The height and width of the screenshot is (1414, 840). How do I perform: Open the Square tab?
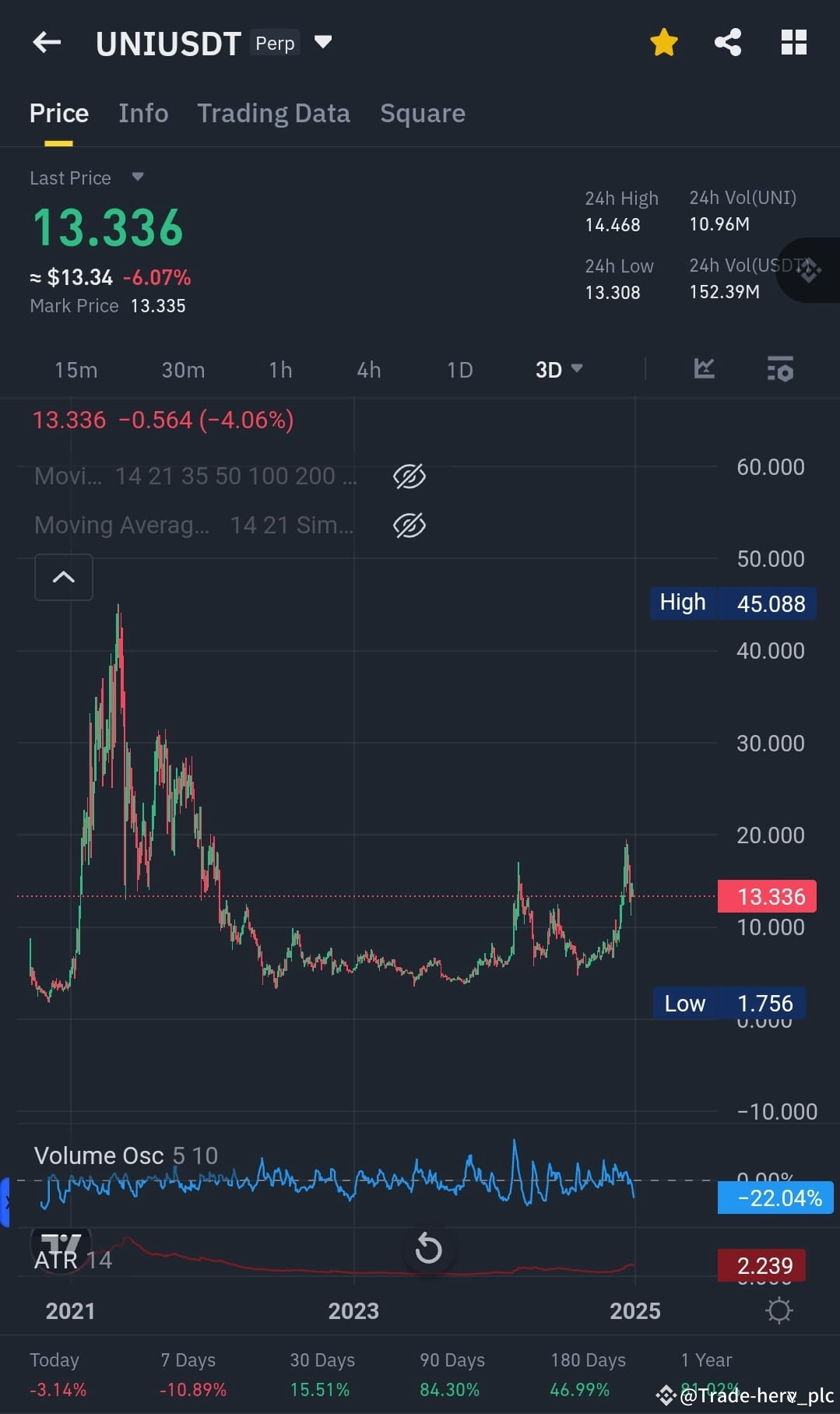pyautogui.click(x=422, y=113)
